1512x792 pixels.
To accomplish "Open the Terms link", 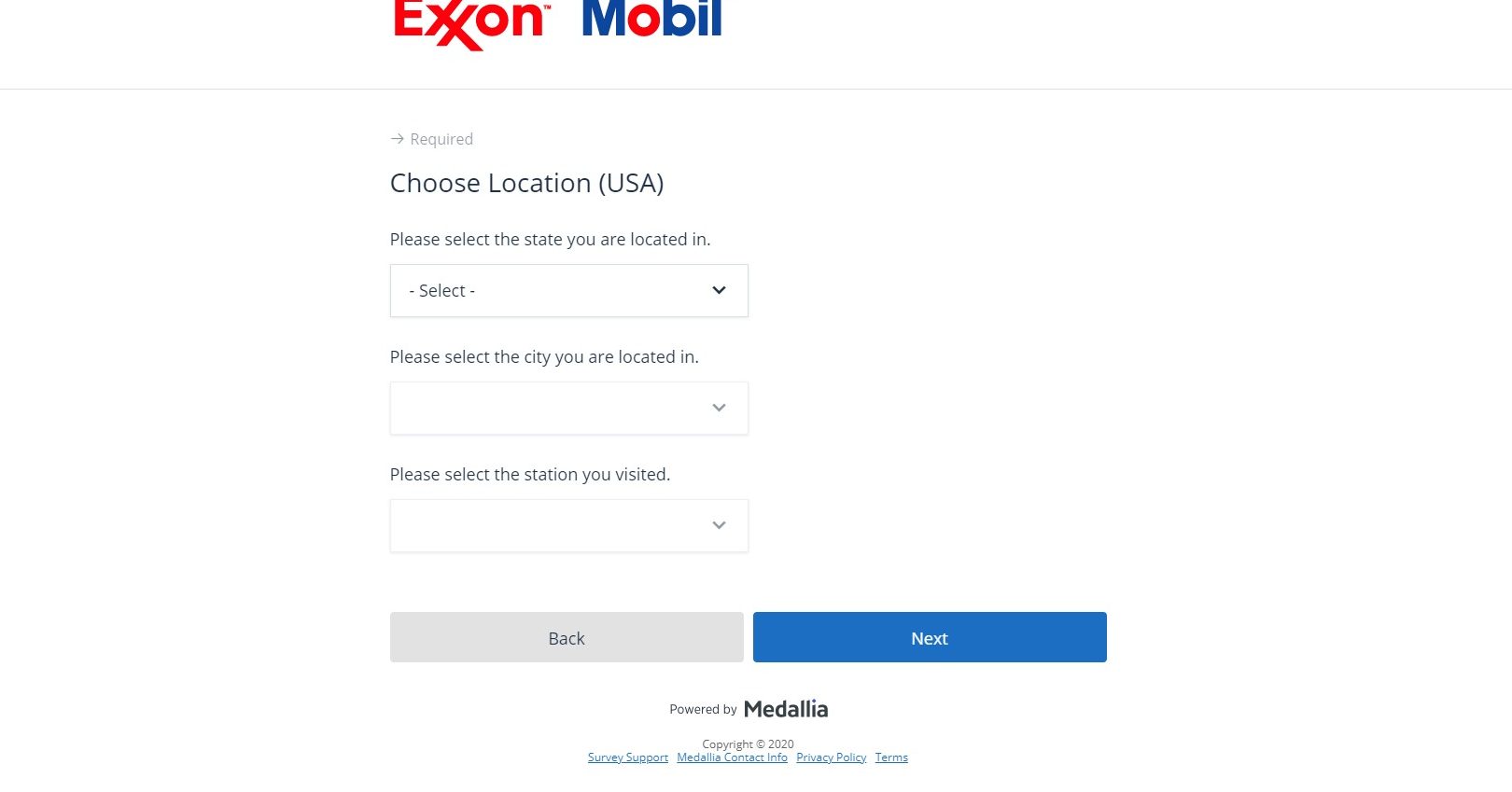I will point(891,757).
